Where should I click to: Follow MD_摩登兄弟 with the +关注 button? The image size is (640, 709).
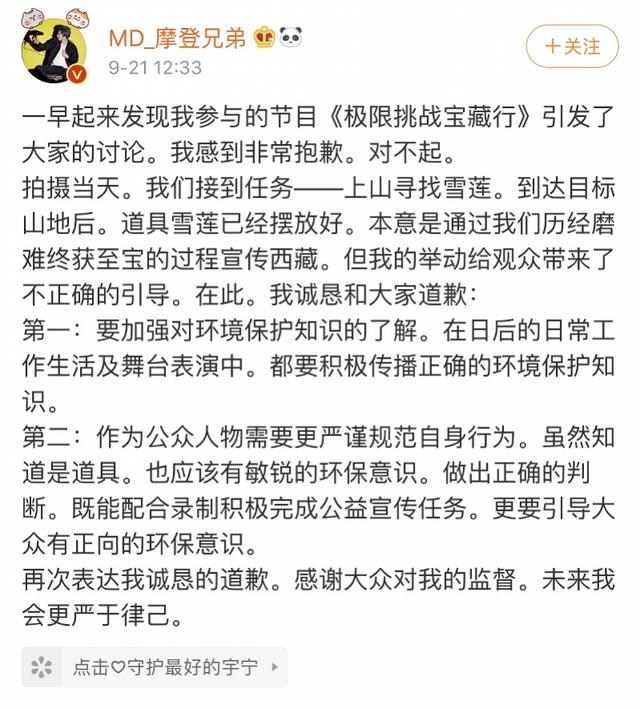tap(572, 46)
